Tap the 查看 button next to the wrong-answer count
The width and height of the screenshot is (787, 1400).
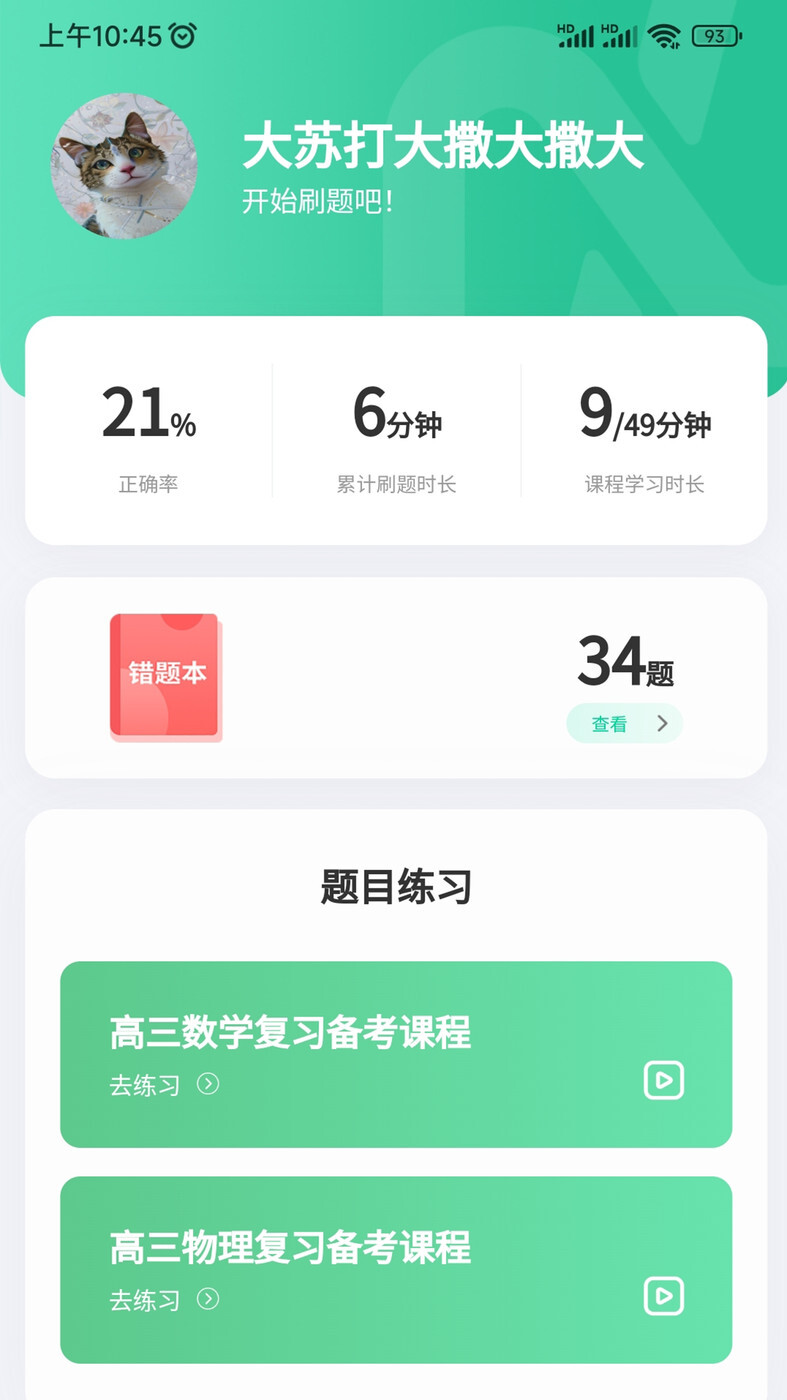tap(609, 723)
